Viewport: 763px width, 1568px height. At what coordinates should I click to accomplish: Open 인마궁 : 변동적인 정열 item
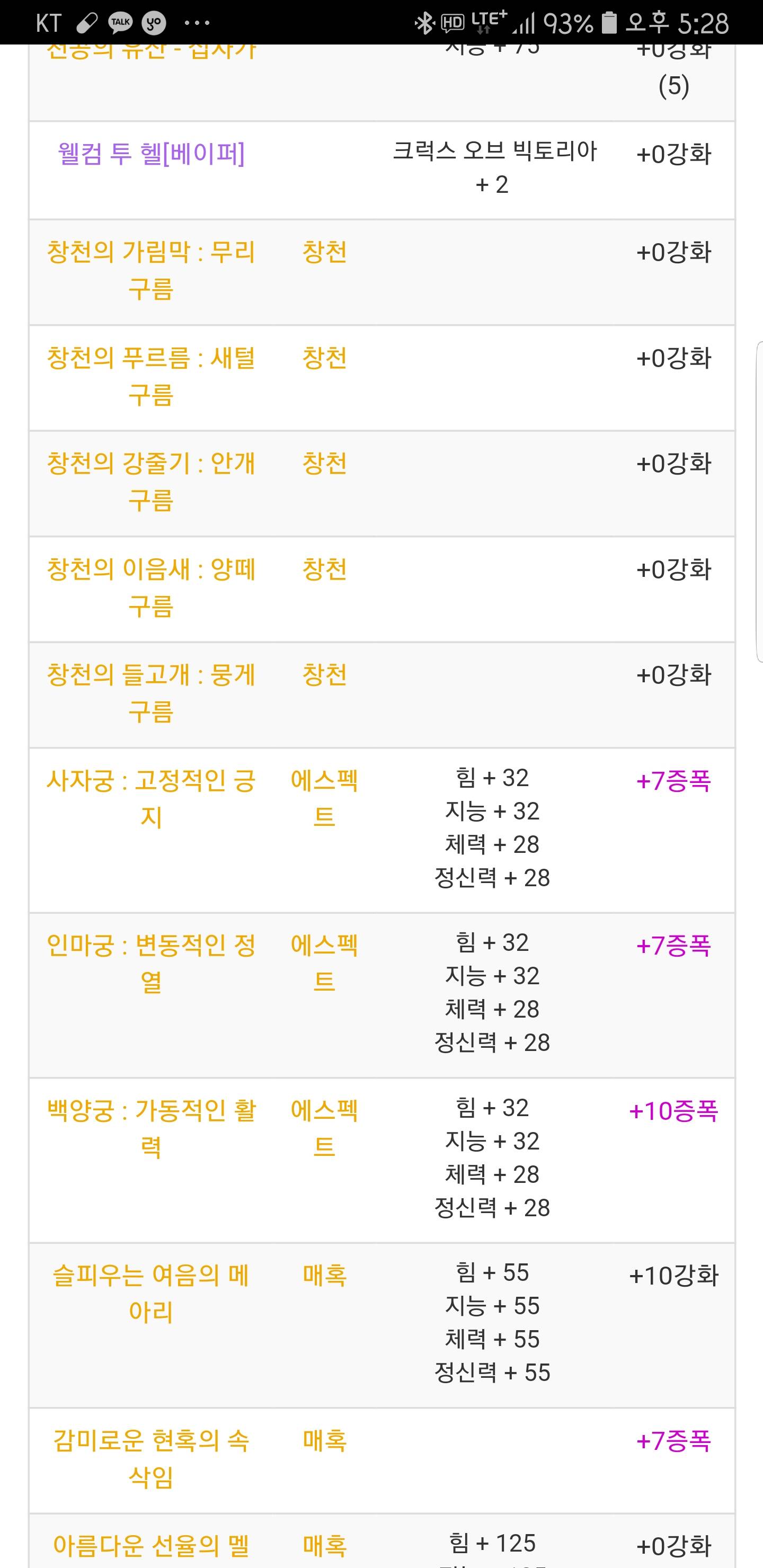tap(151, 963)
